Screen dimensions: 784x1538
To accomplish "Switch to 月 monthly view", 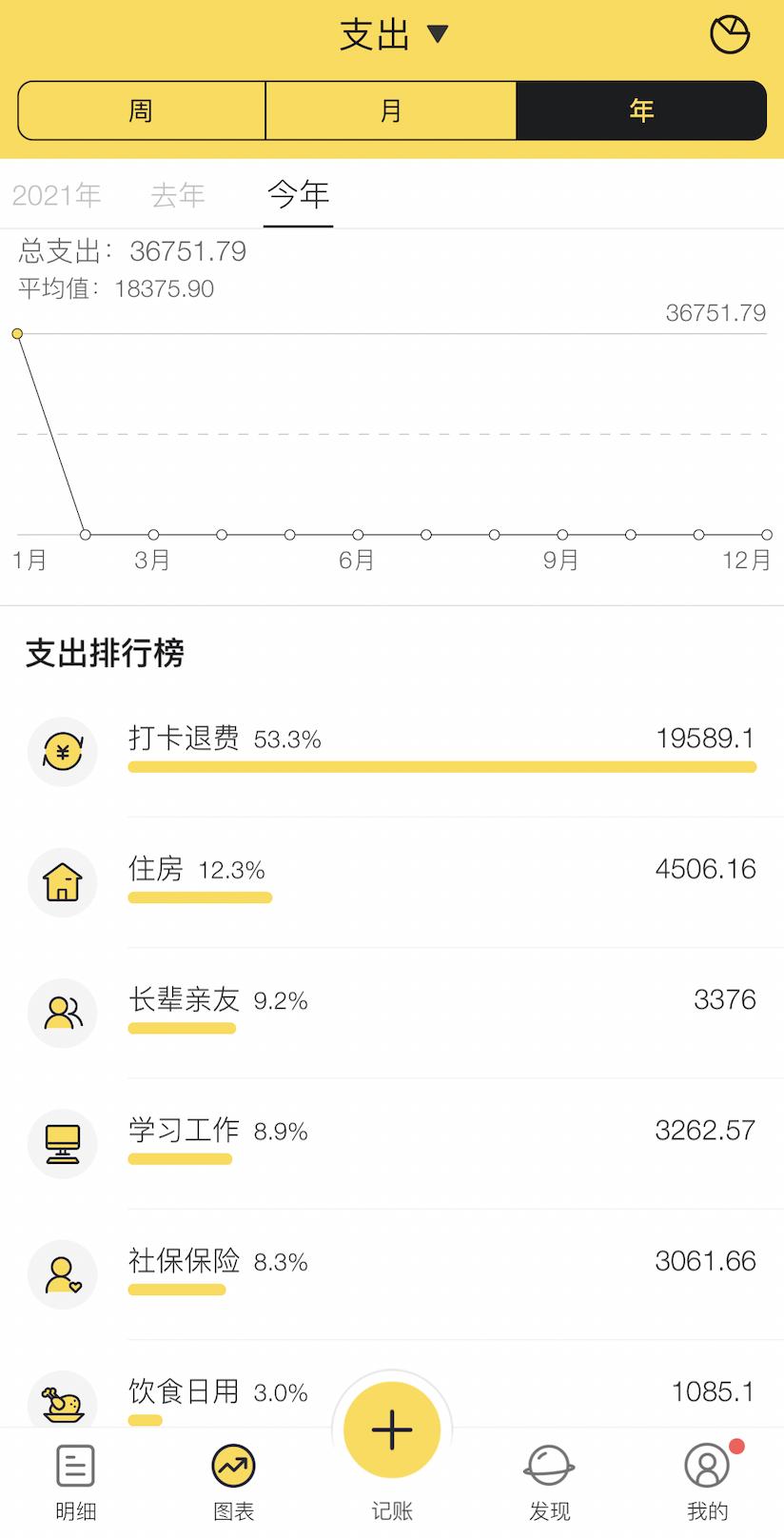I will (391, 110).
